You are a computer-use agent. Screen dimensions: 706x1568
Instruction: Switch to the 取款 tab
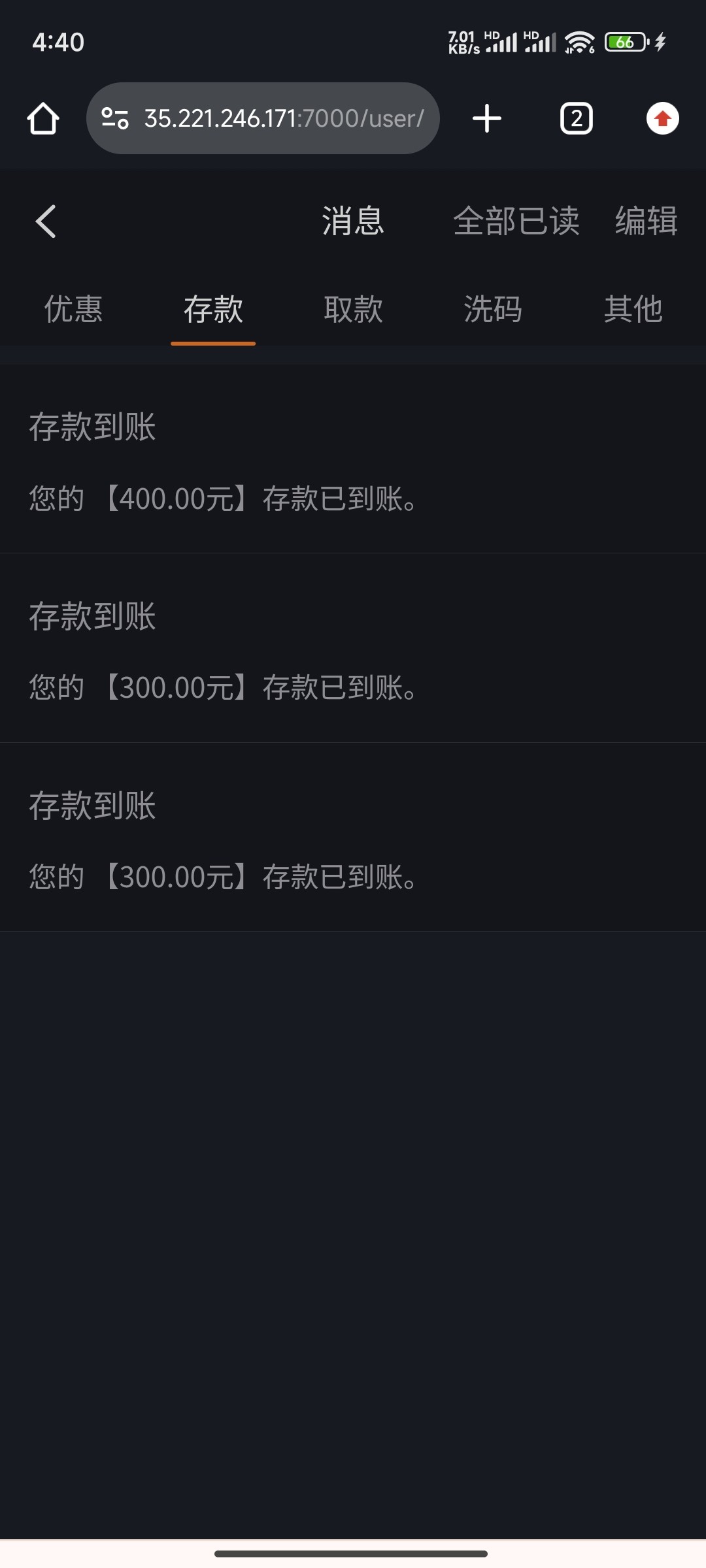353,309
